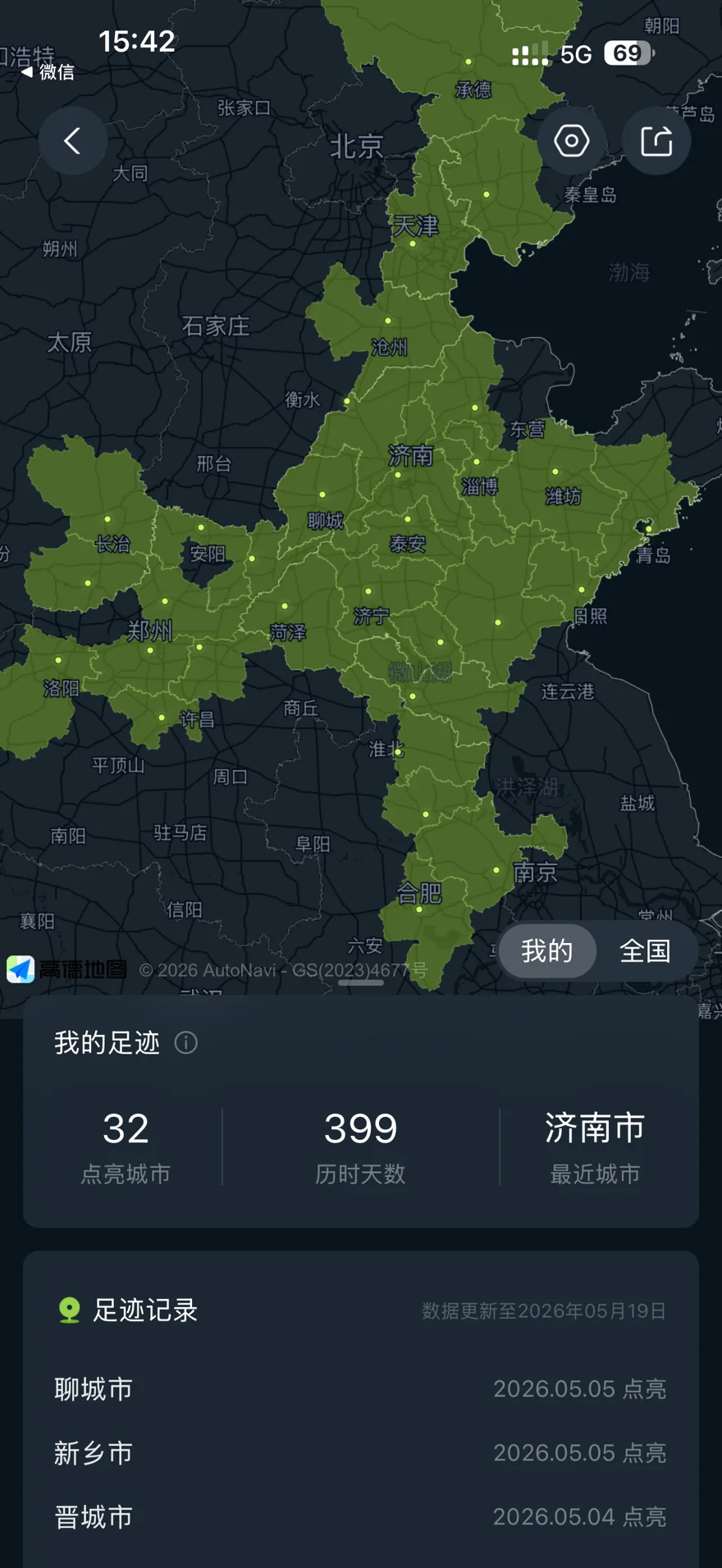This screenshot has width=722, height=1568.
Task: Open info icon next to 我的足迹
Action: point(186,1043)
